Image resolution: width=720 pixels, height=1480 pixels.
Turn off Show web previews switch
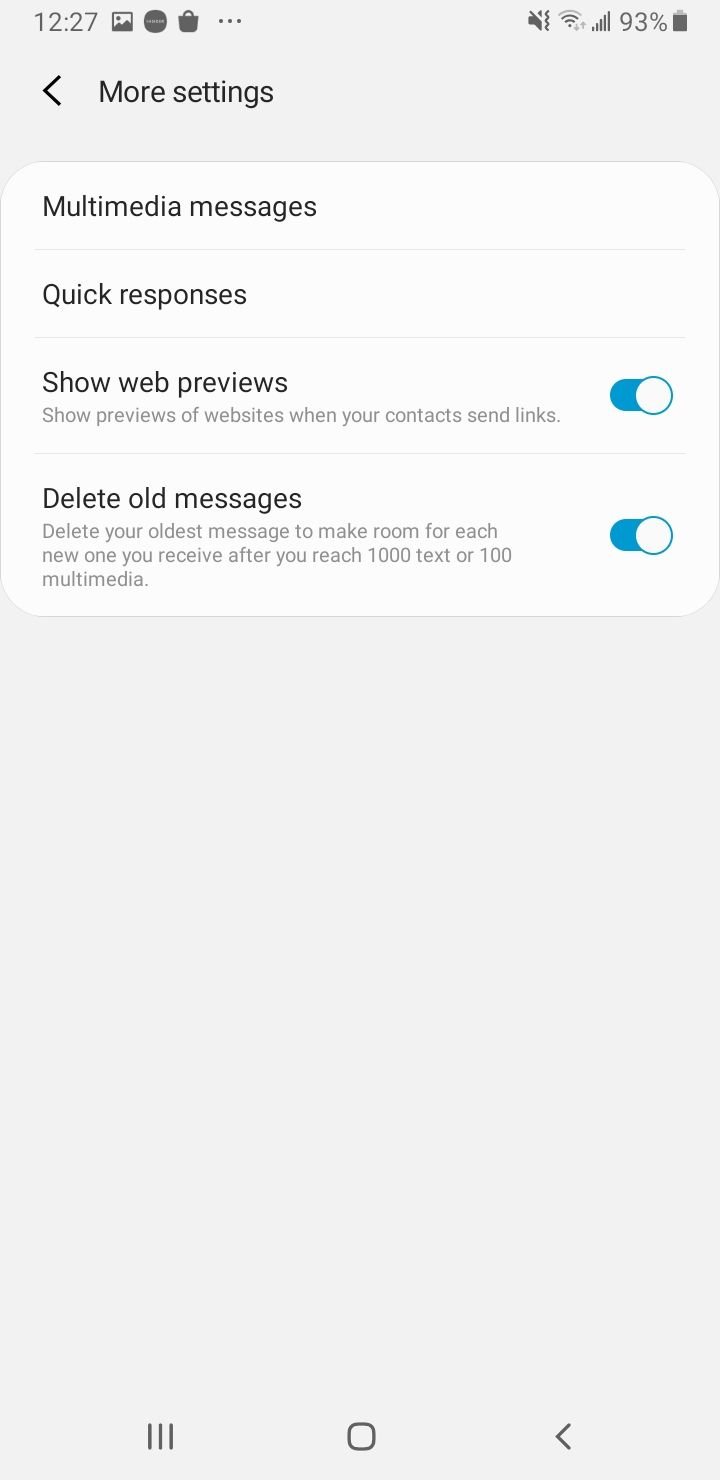(641, 396)
